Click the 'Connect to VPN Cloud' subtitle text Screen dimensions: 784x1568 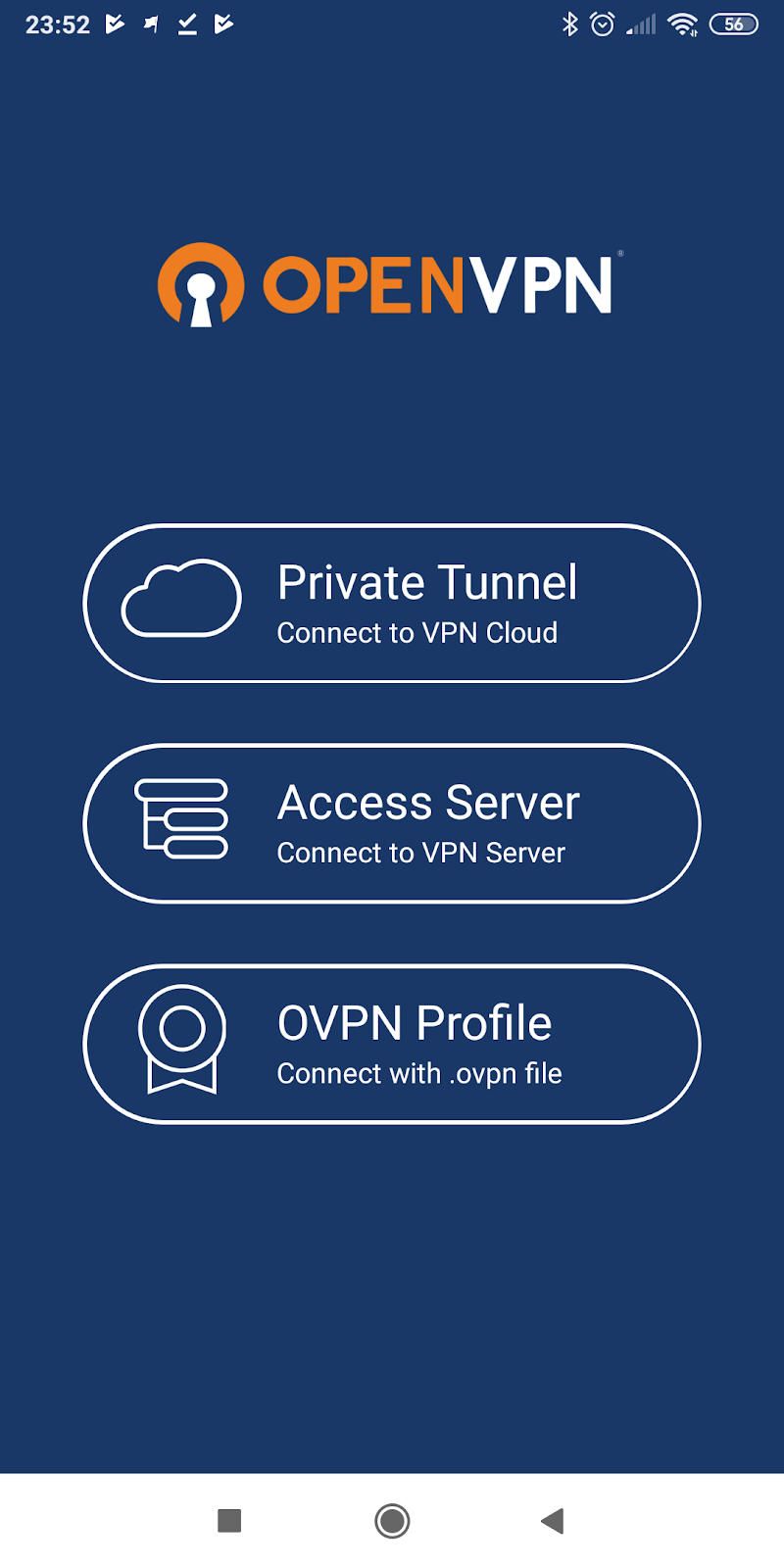pyautogui.click(x=416, y=633)
